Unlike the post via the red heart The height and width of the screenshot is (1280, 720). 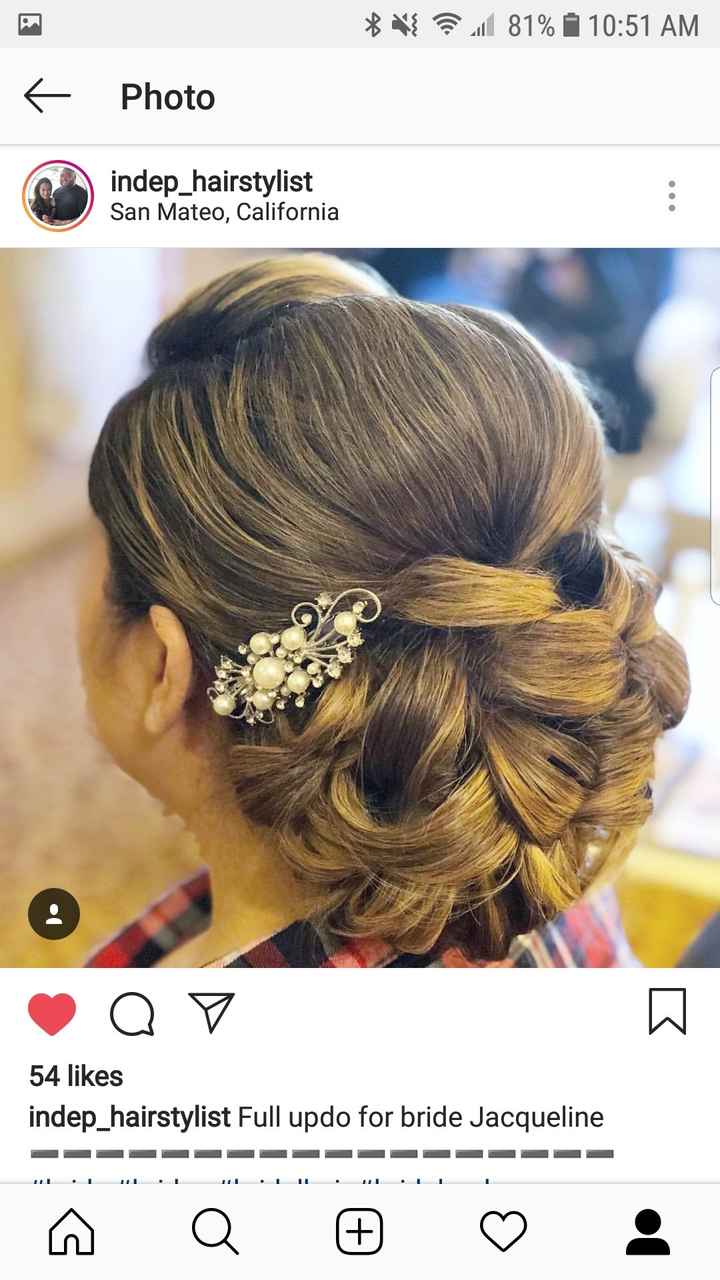tap(52, 1014)
